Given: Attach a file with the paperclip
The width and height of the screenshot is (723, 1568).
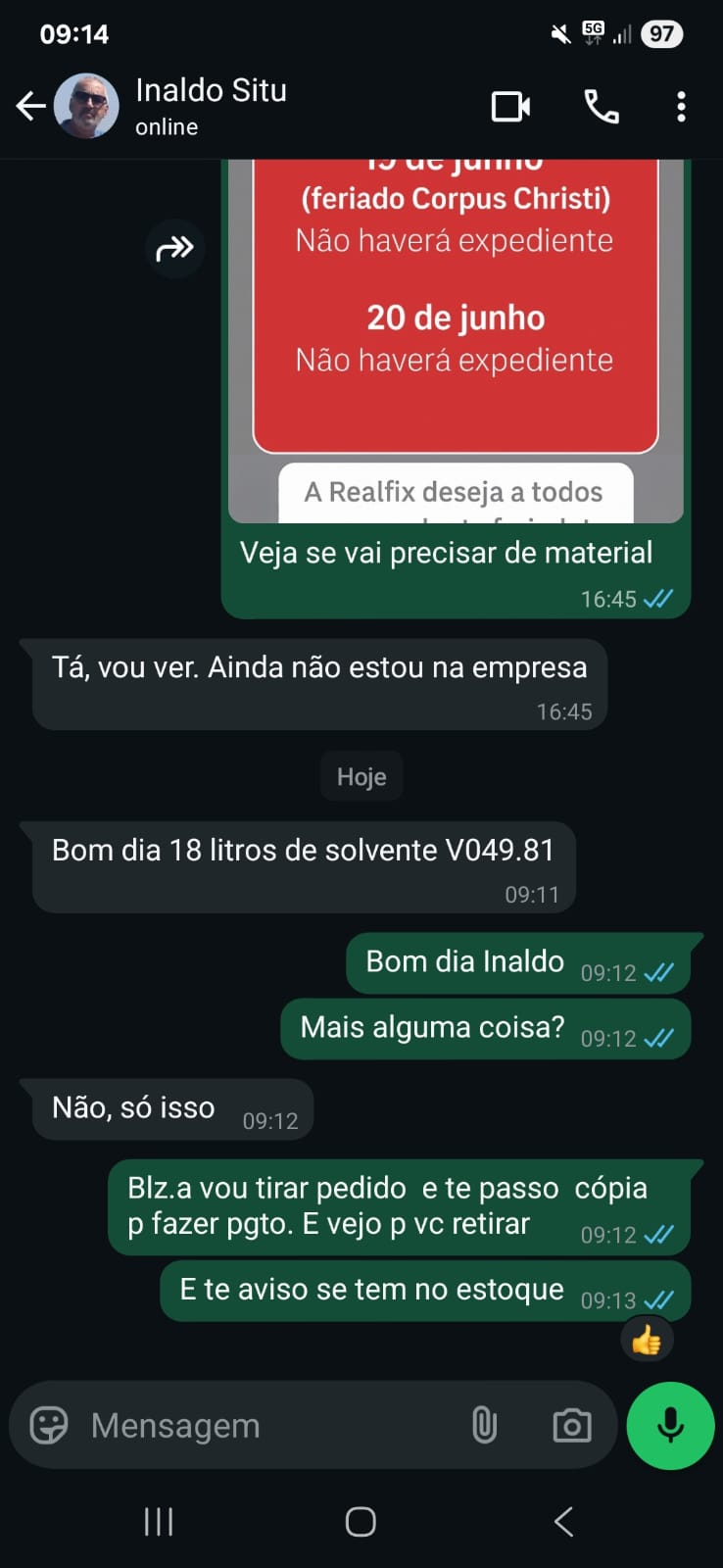Looking at the screenshot, I should pos(484,1425).
